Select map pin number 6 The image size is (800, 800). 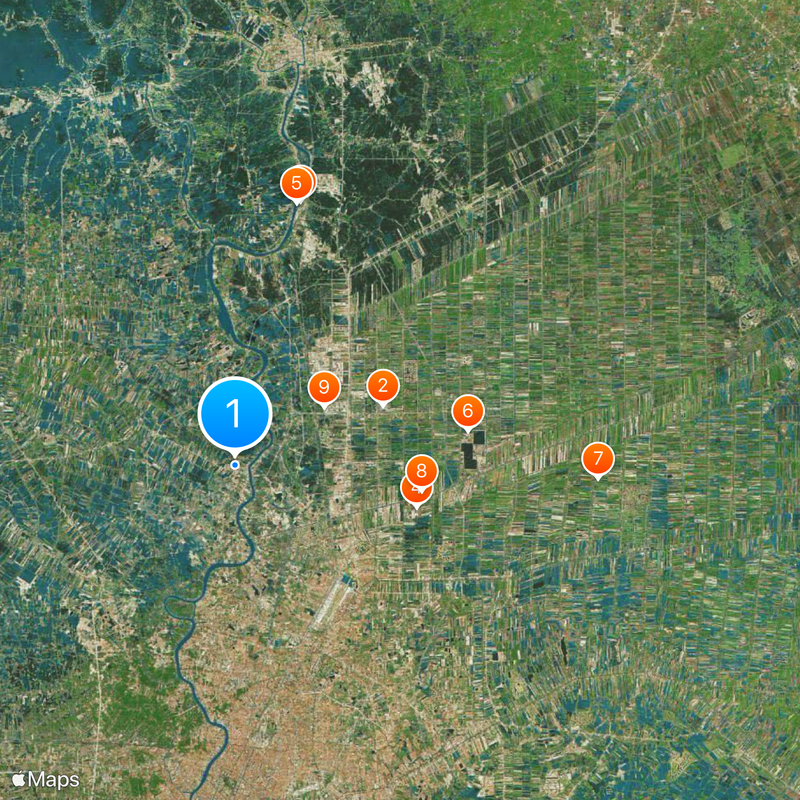[x=467, y=411]
